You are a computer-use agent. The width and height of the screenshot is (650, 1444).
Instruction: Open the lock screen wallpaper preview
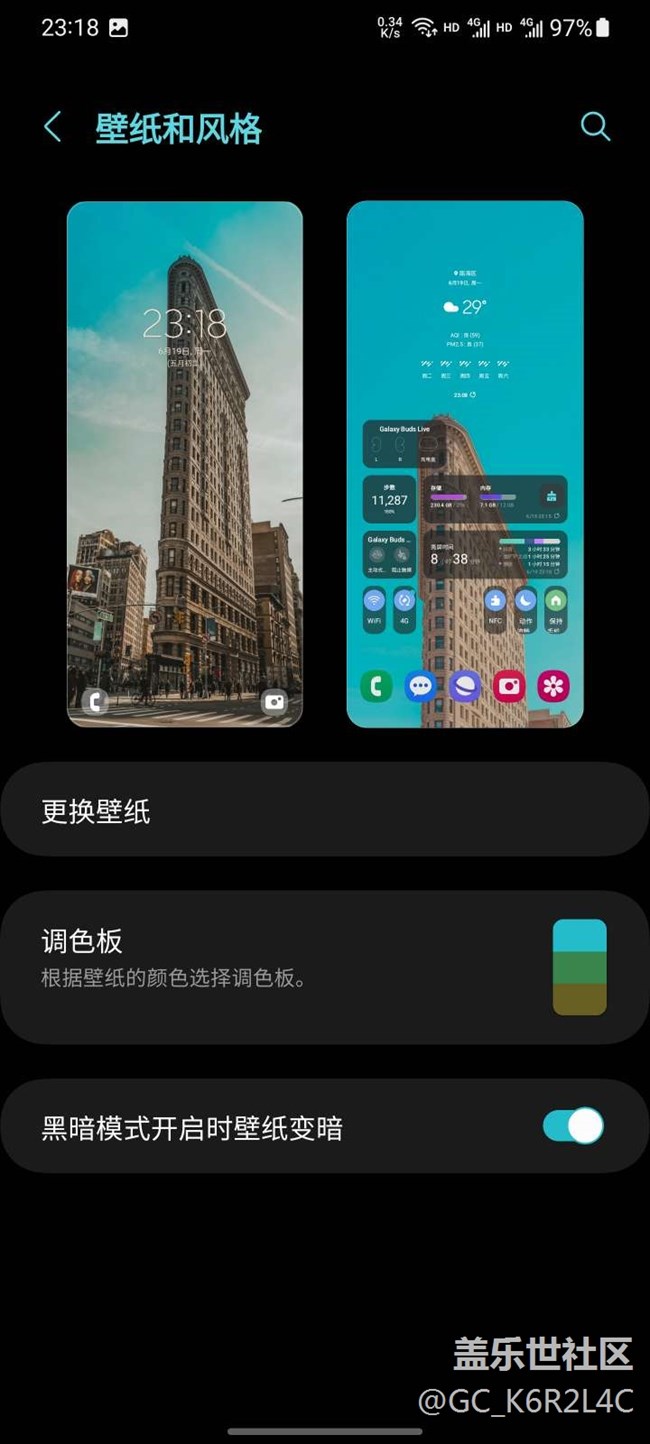click(x=185, y=463)
